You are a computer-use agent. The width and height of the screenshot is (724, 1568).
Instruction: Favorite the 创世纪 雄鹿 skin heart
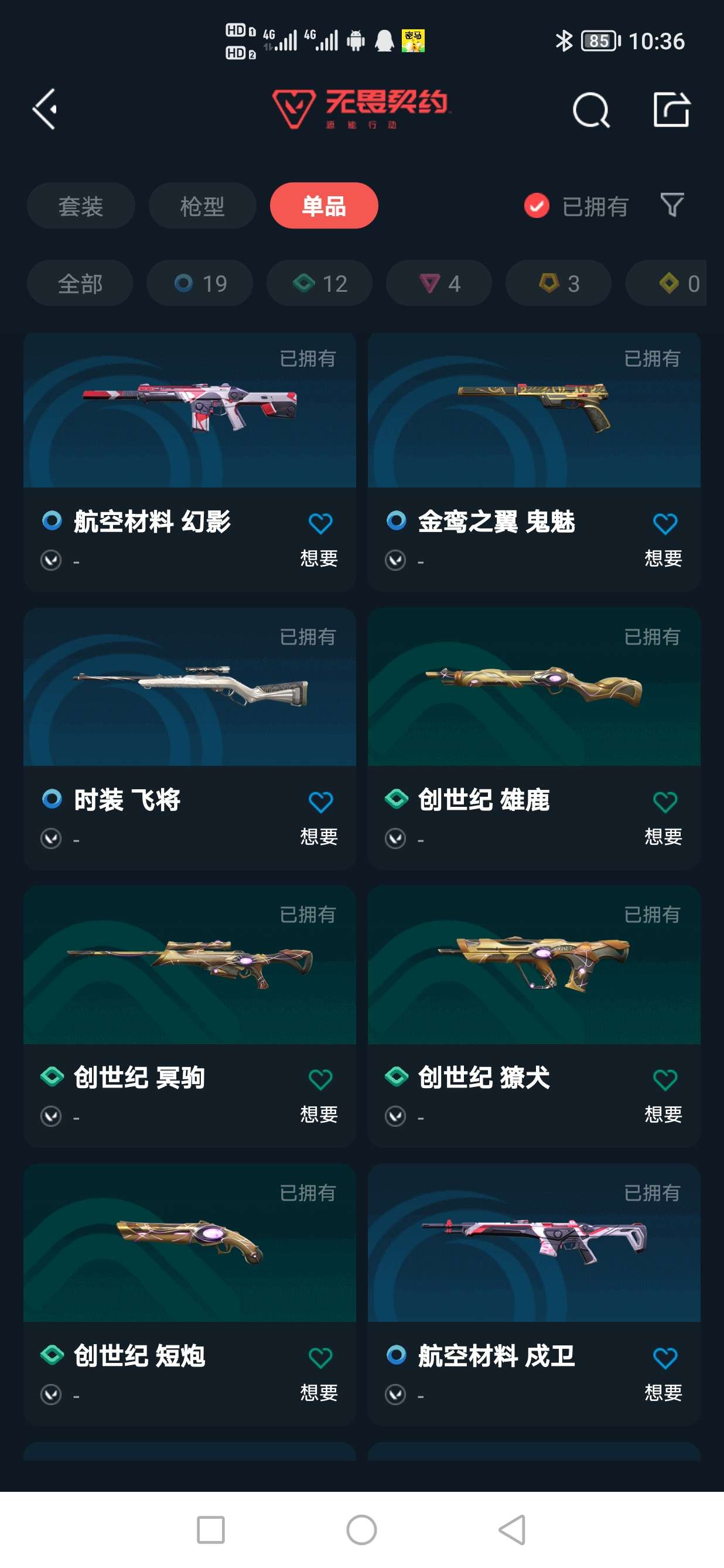[664, 802]
